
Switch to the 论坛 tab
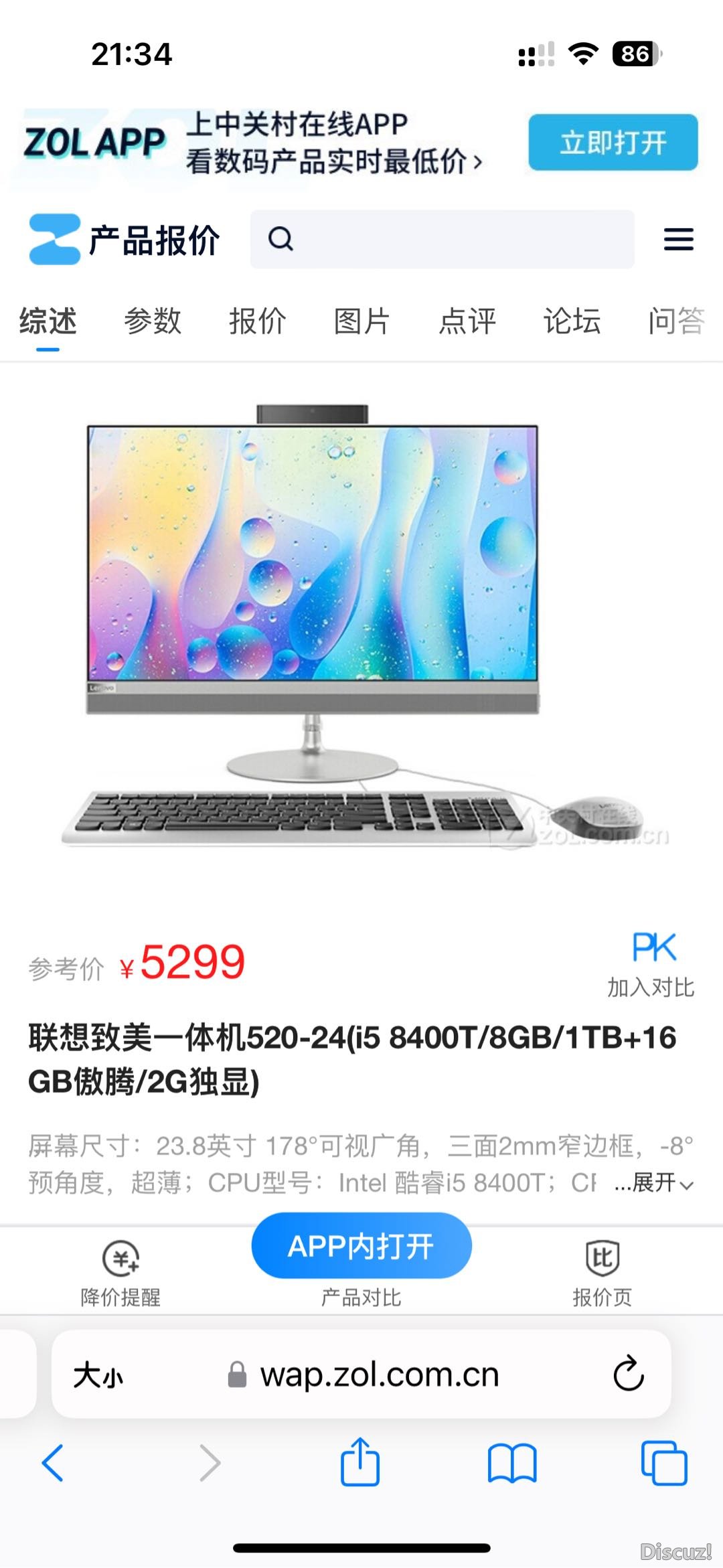click(x=572, y=321)
